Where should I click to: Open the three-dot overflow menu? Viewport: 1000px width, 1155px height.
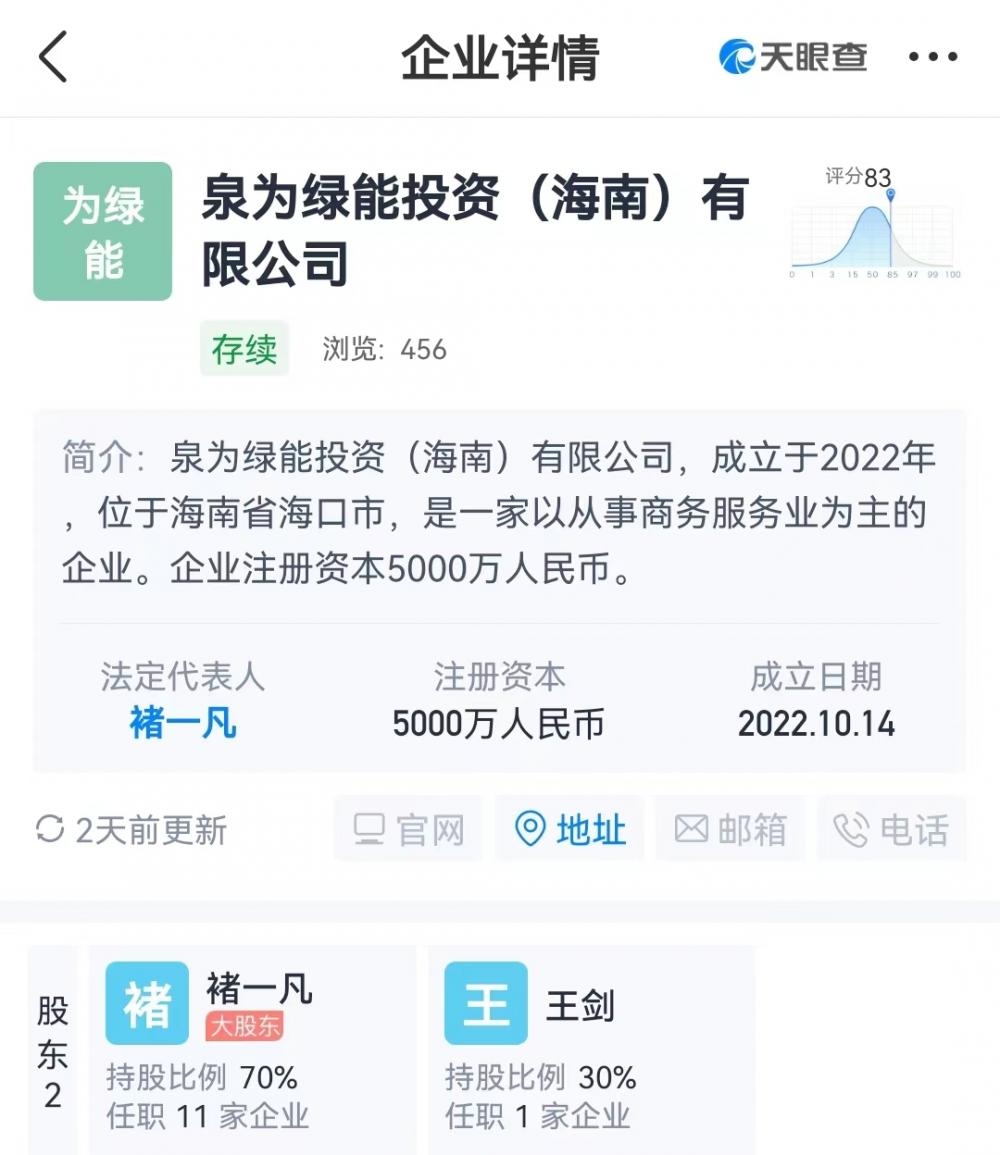tap(932, 57)
